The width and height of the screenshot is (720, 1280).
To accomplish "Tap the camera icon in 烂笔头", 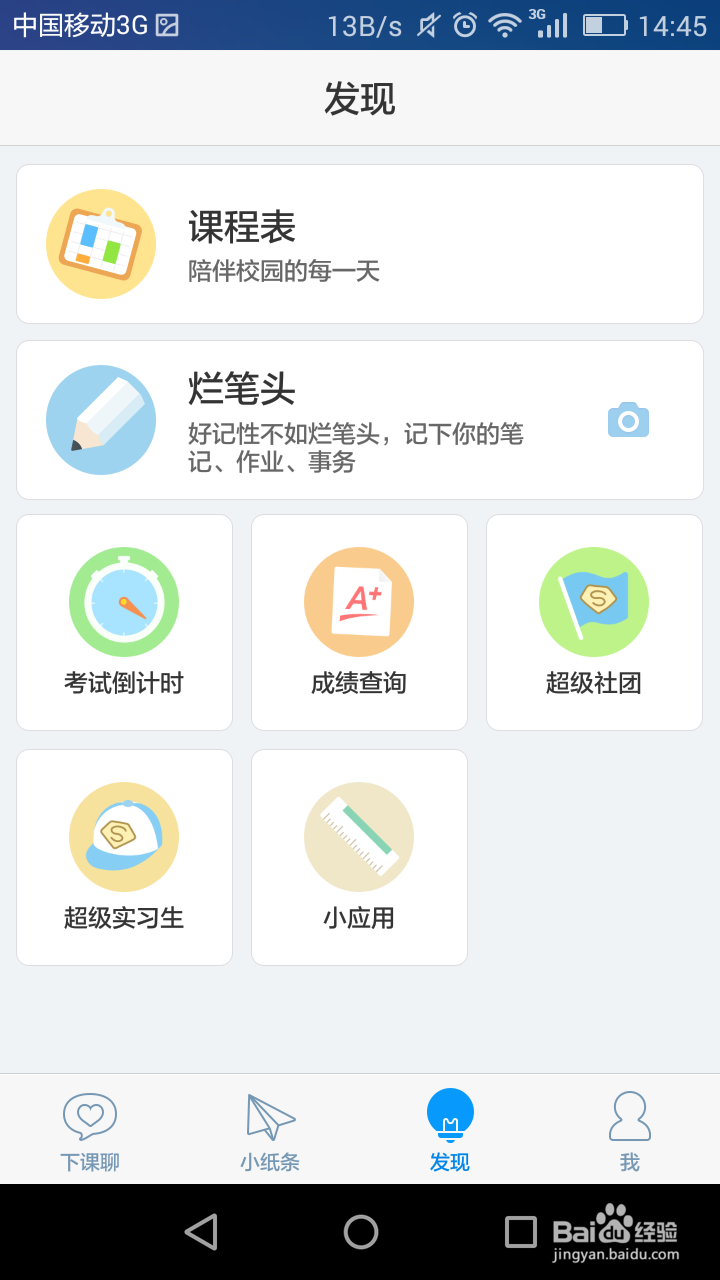I will (x=628, y=420).
